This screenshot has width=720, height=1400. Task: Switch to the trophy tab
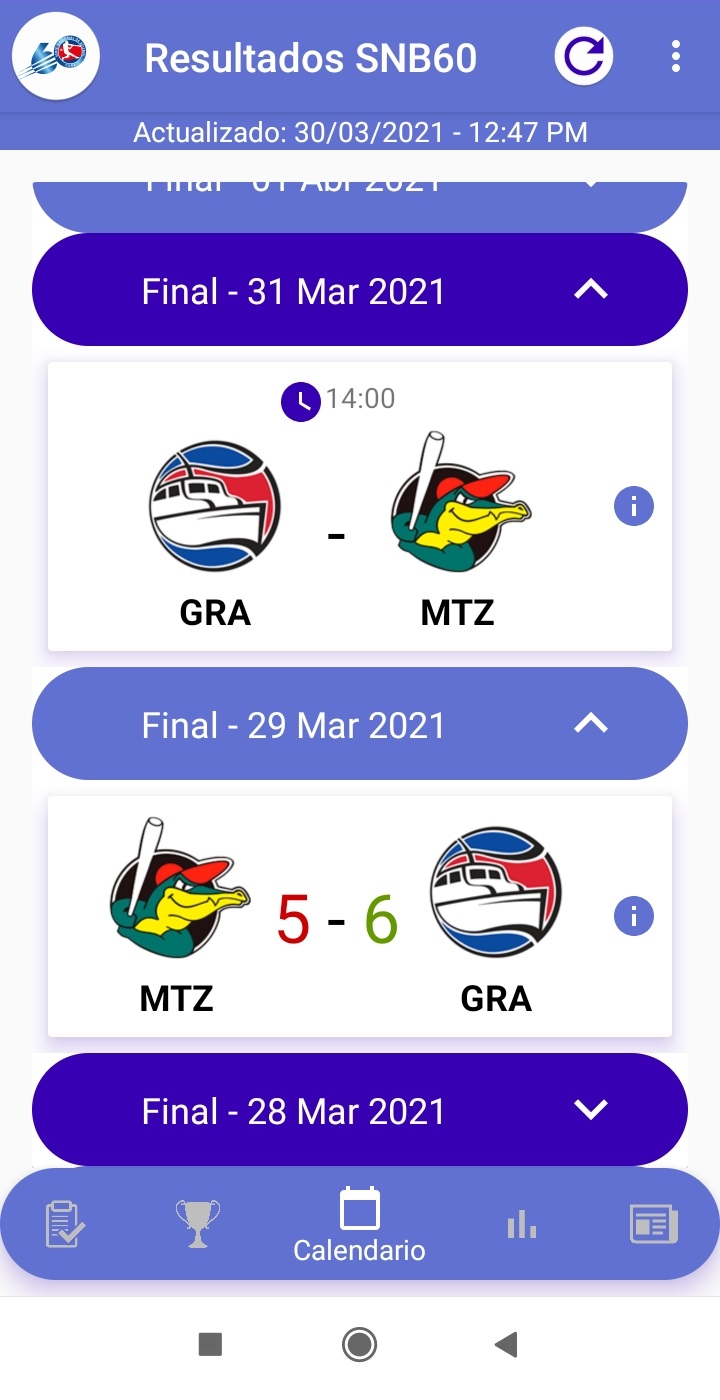(x=198, y=1222)
